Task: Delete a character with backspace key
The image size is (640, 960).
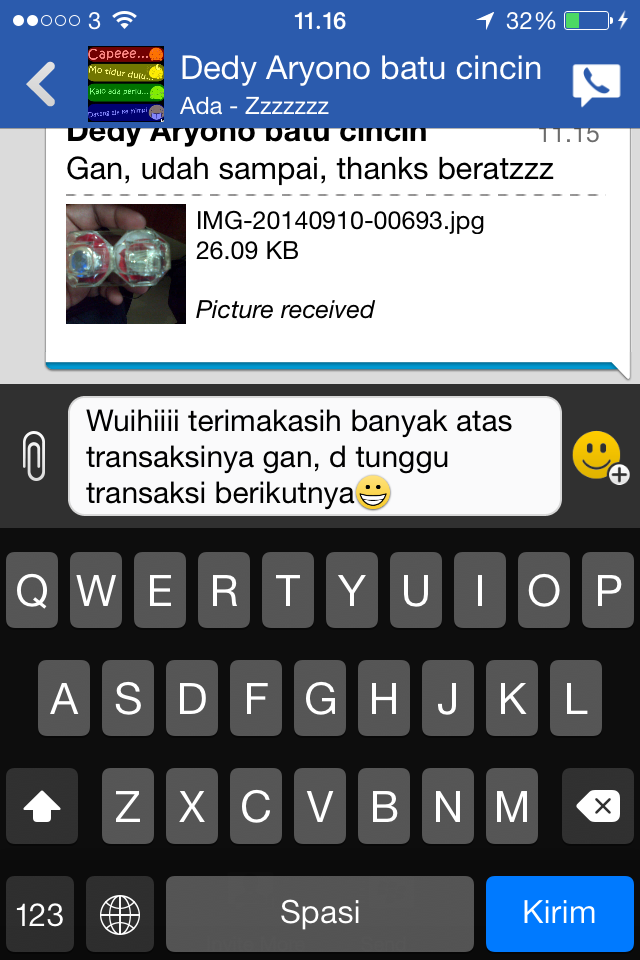Action: tap(597, 806)
